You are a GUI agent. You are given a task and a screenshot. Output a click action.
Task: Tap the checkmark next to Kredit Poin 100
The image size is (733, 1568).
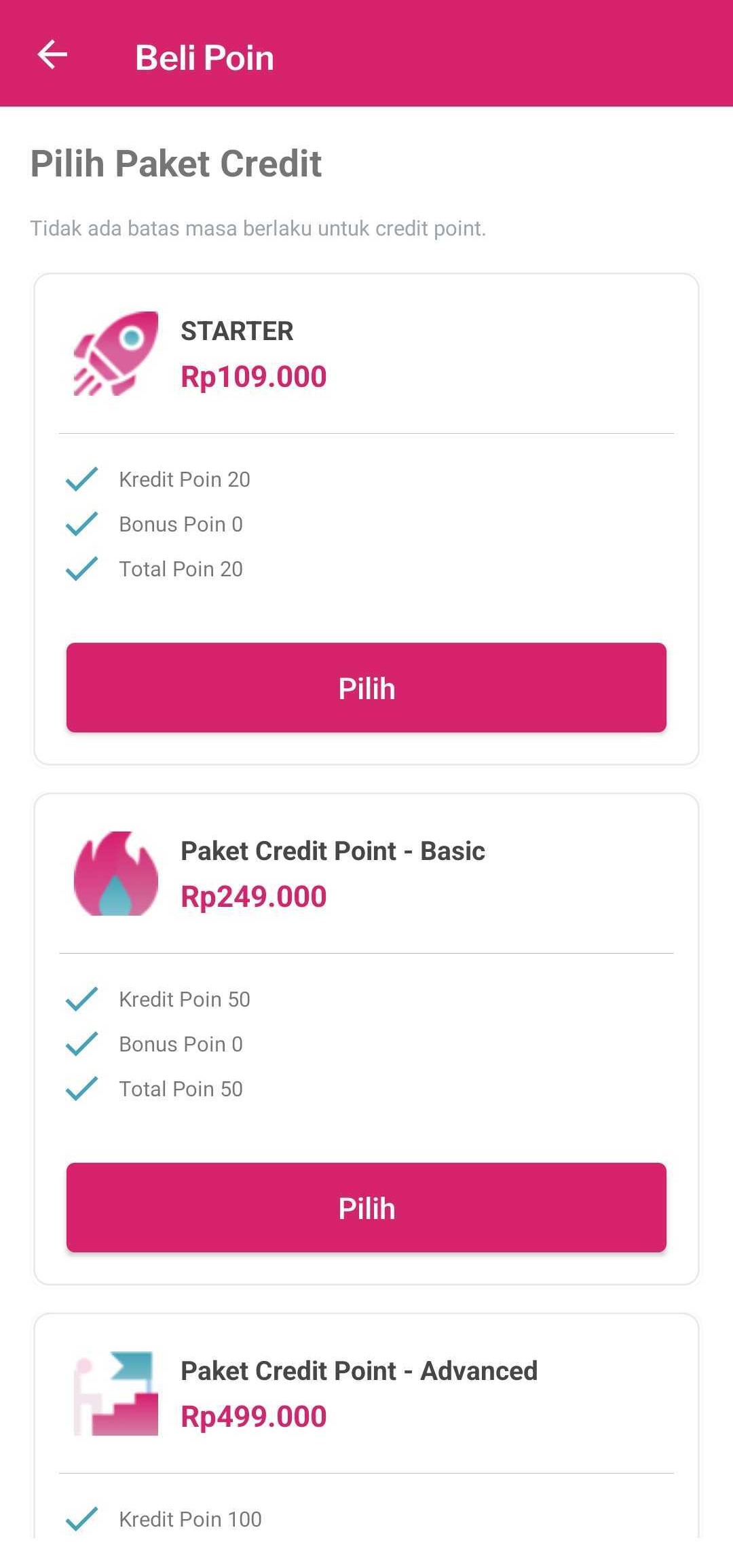tap(81, 1518)
